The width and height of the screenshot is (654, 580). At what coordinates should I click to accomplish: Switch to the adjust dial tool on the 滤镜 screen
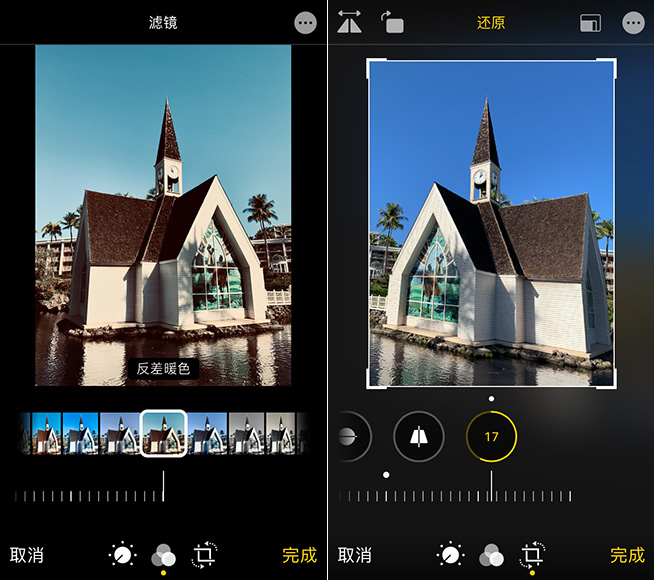point(122,555)
